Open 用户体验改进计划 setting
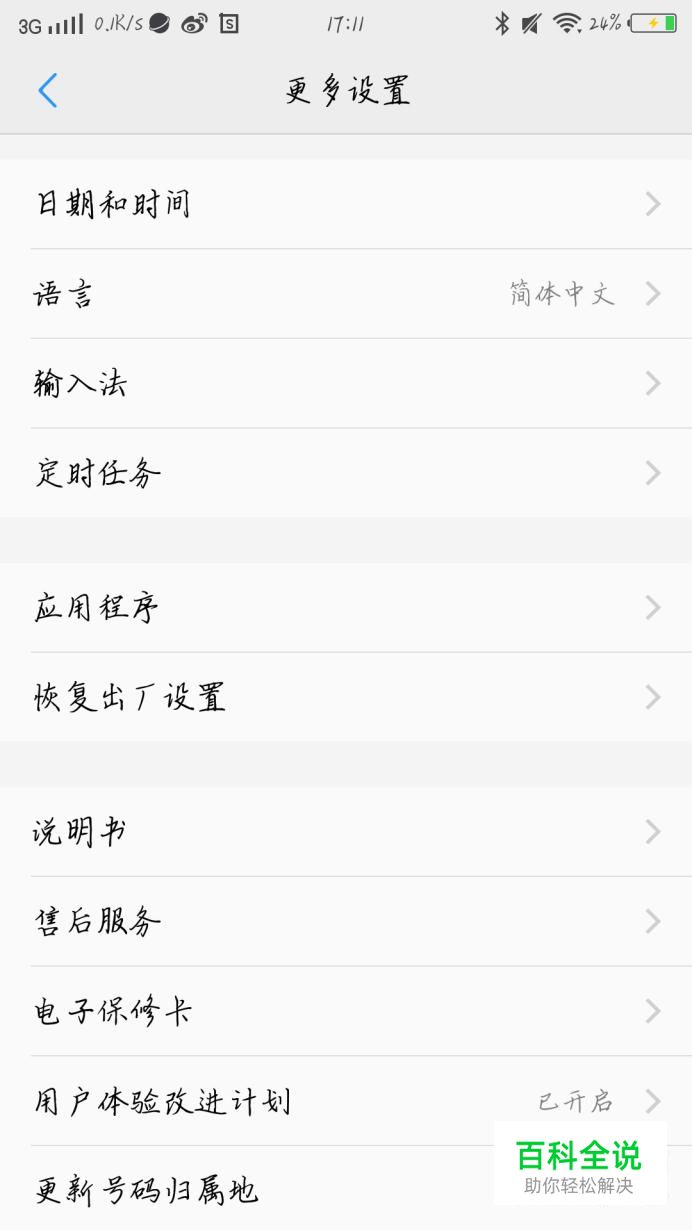 (x=346, y=1101)
